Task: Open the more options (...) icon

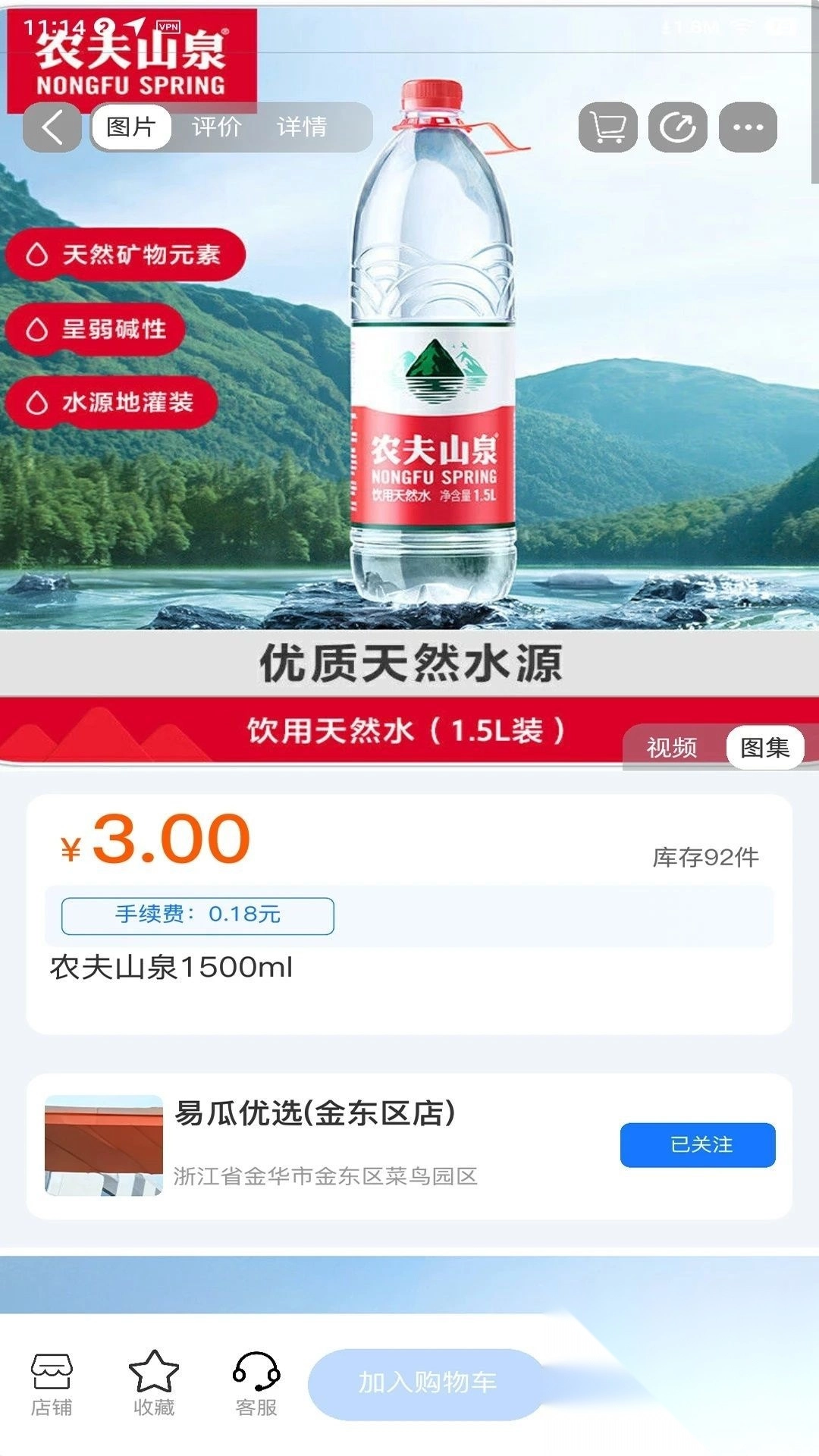Action: click(748, 127)
